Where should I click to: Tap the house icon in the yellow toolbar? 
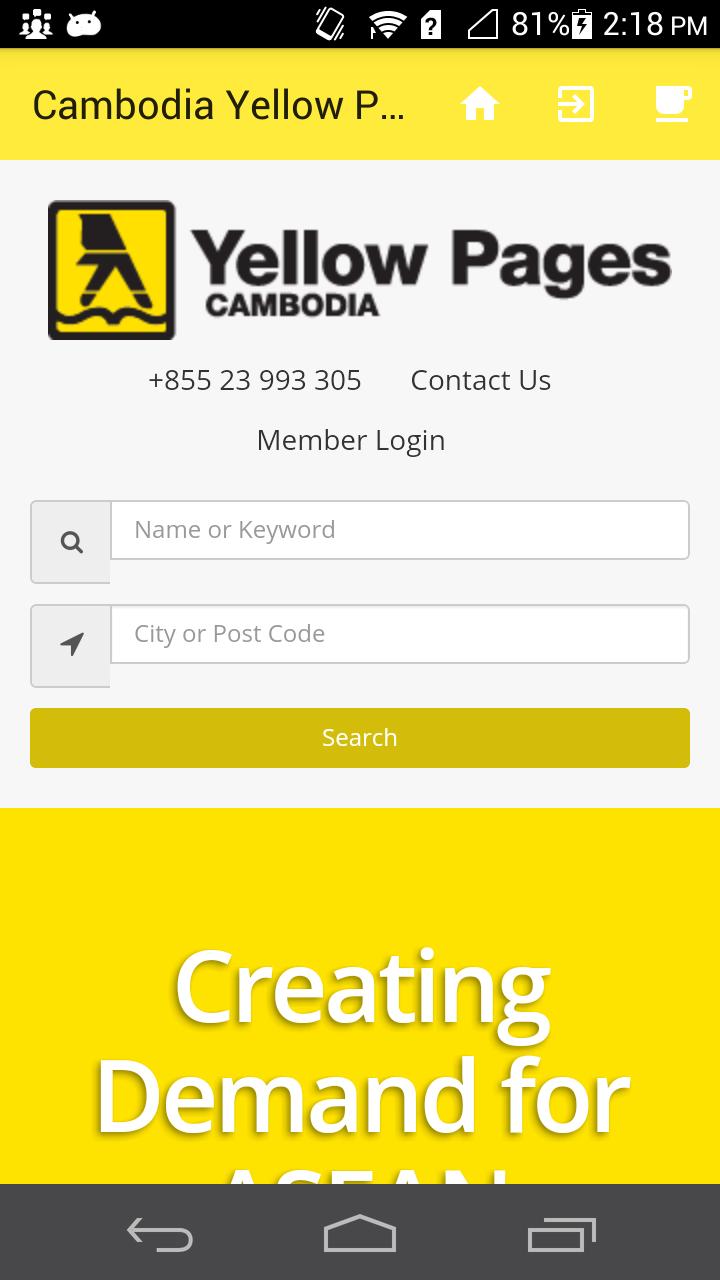click(480, 103)
